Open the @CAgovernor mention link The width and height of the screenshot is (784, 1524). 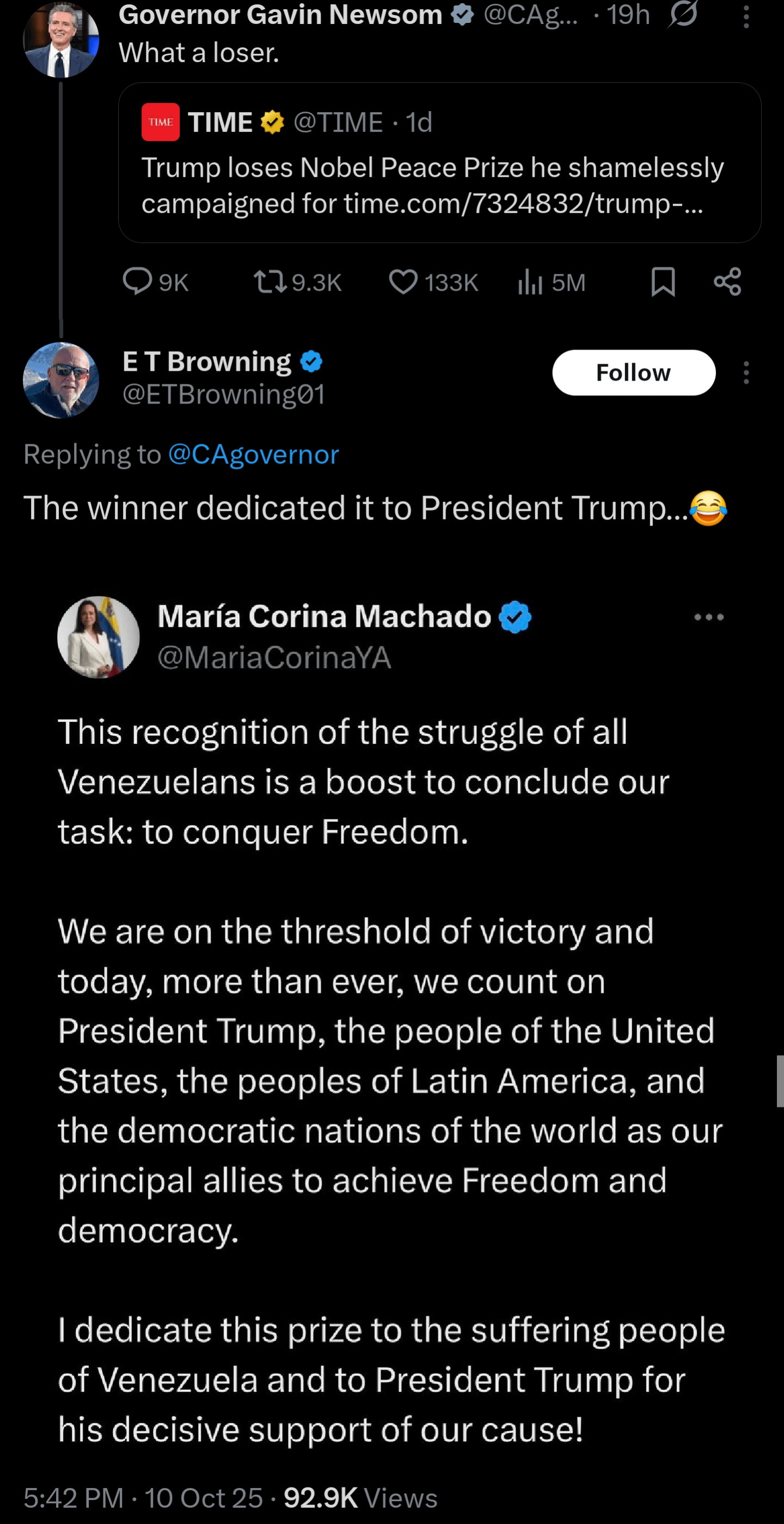pyautogui.click(x=253, y=454)
